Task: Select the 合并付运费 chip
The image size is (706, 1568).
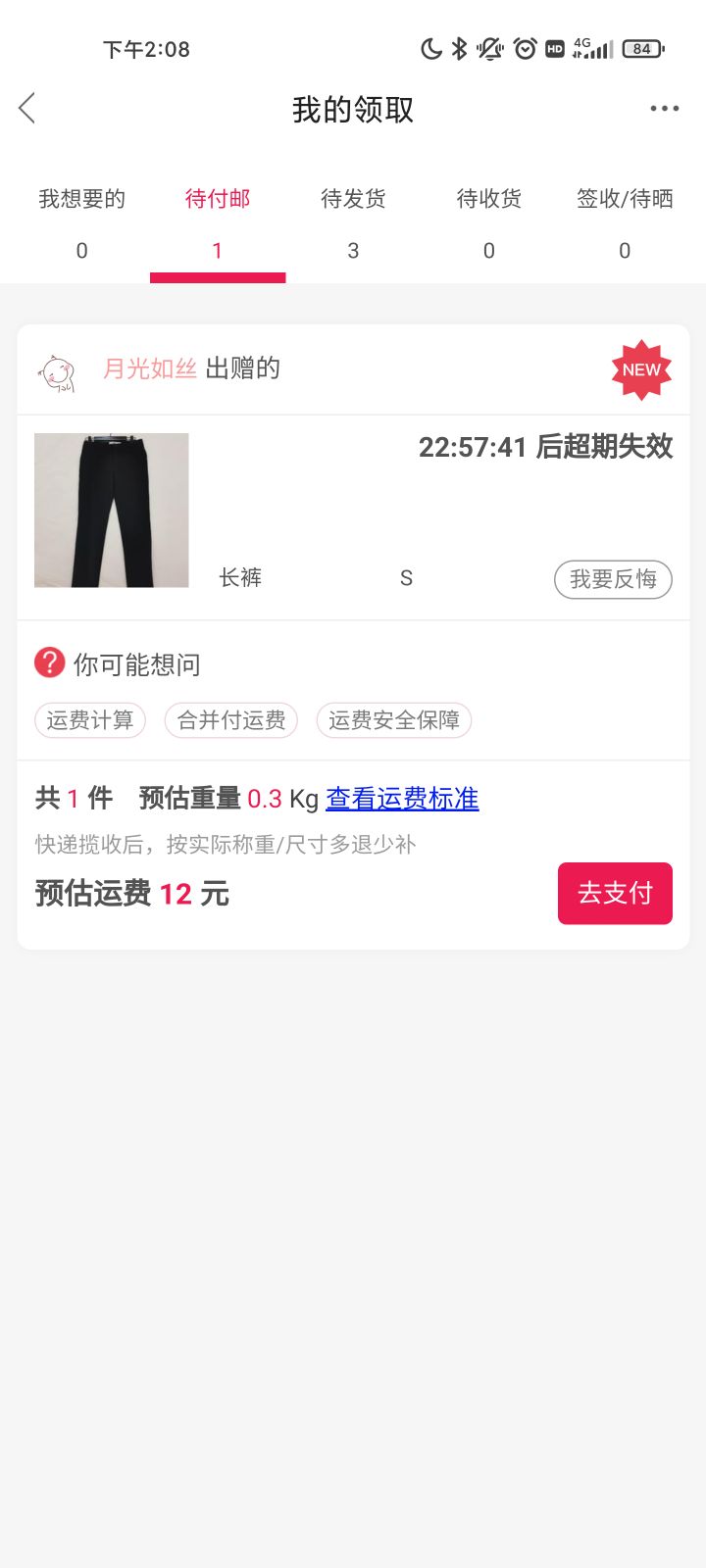Action: tap(231, 720)
